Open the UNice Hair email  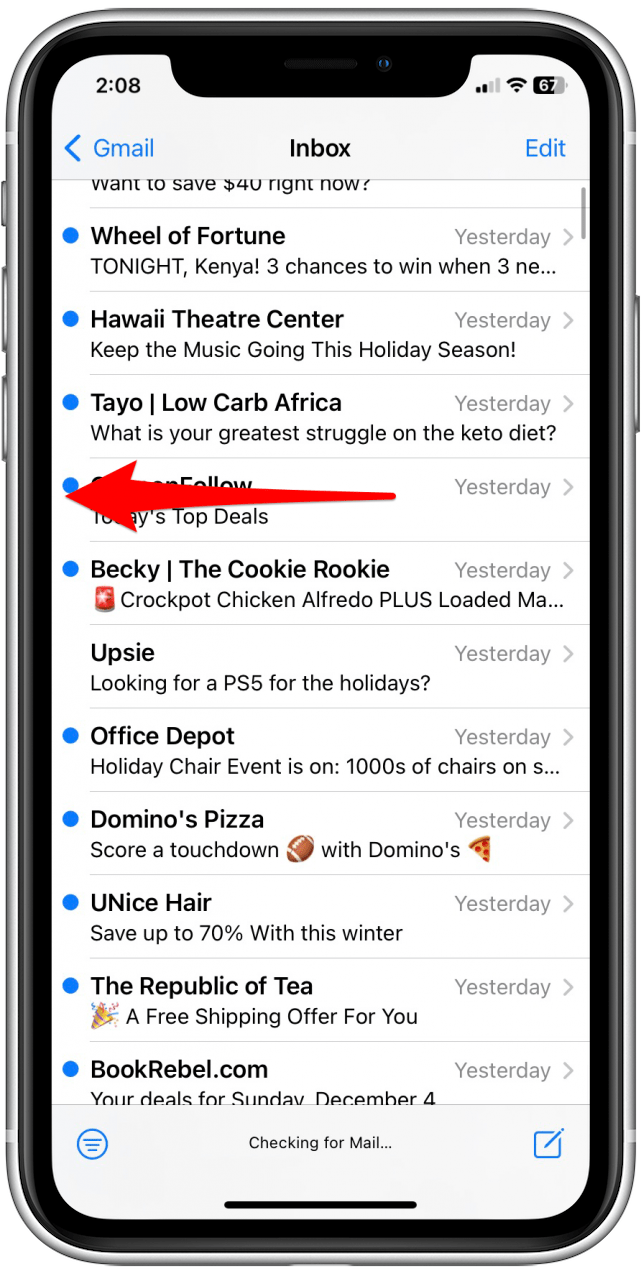pyautogui.click(x=320, y=917)
